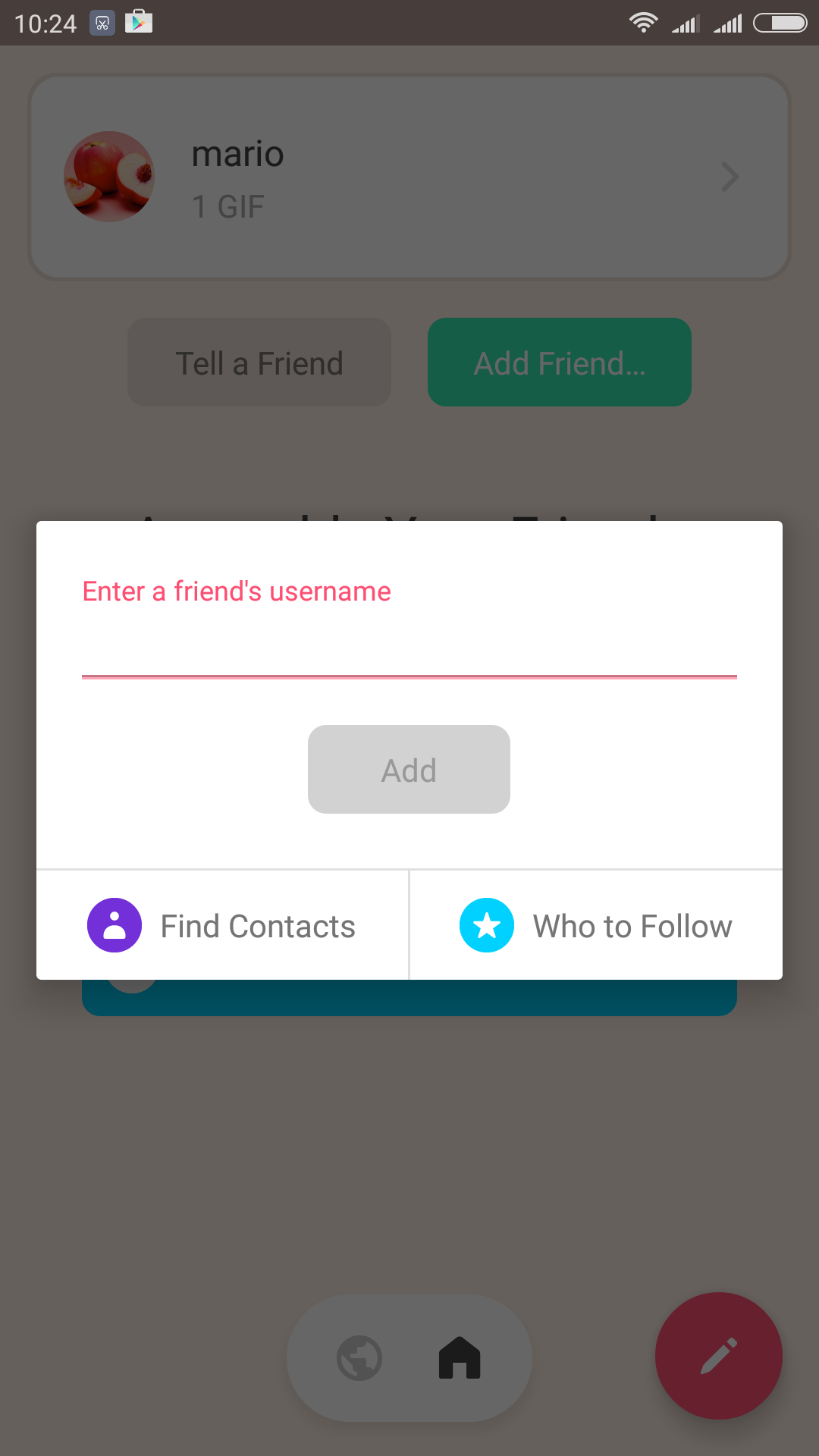Viewport: 819px width, 1456px height.
Task: Tap the Tell a Friend button
Action: click(x=259, y=362)
